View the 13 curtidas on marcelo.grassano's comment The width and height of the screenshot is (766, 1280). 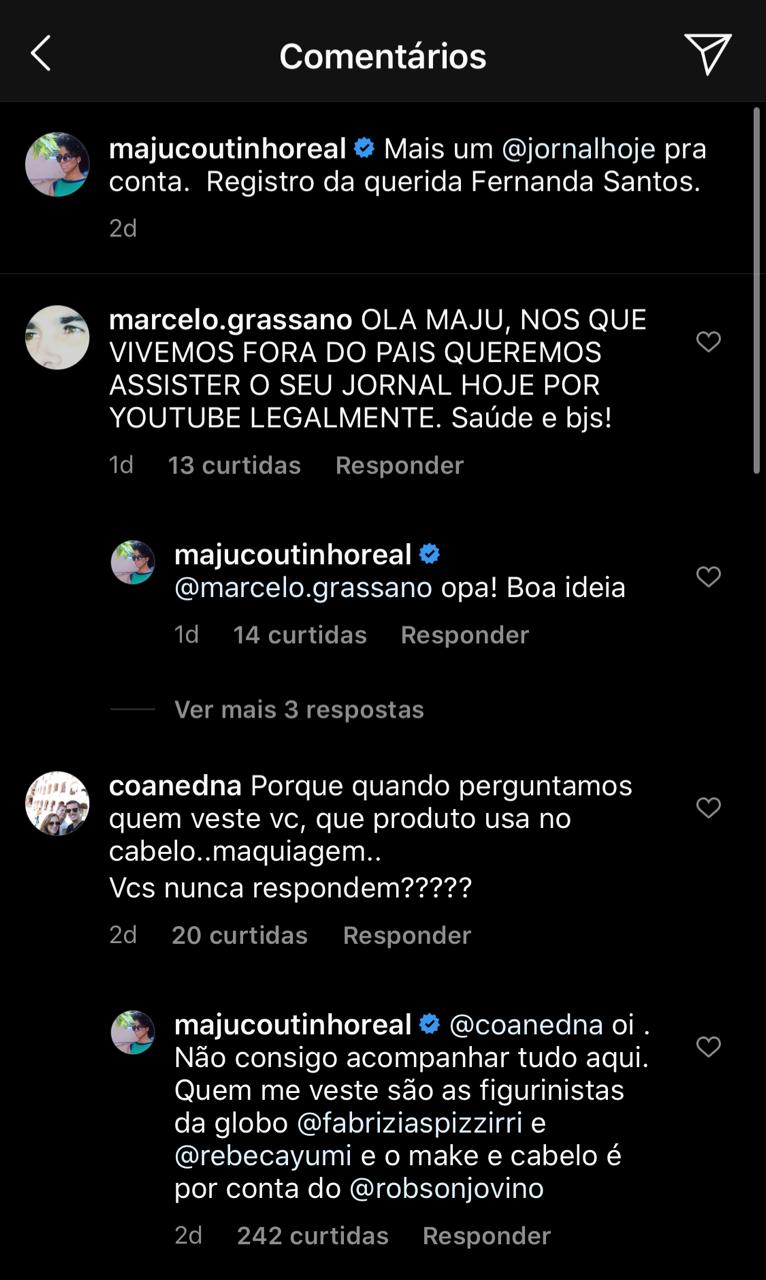coord(234,465)
